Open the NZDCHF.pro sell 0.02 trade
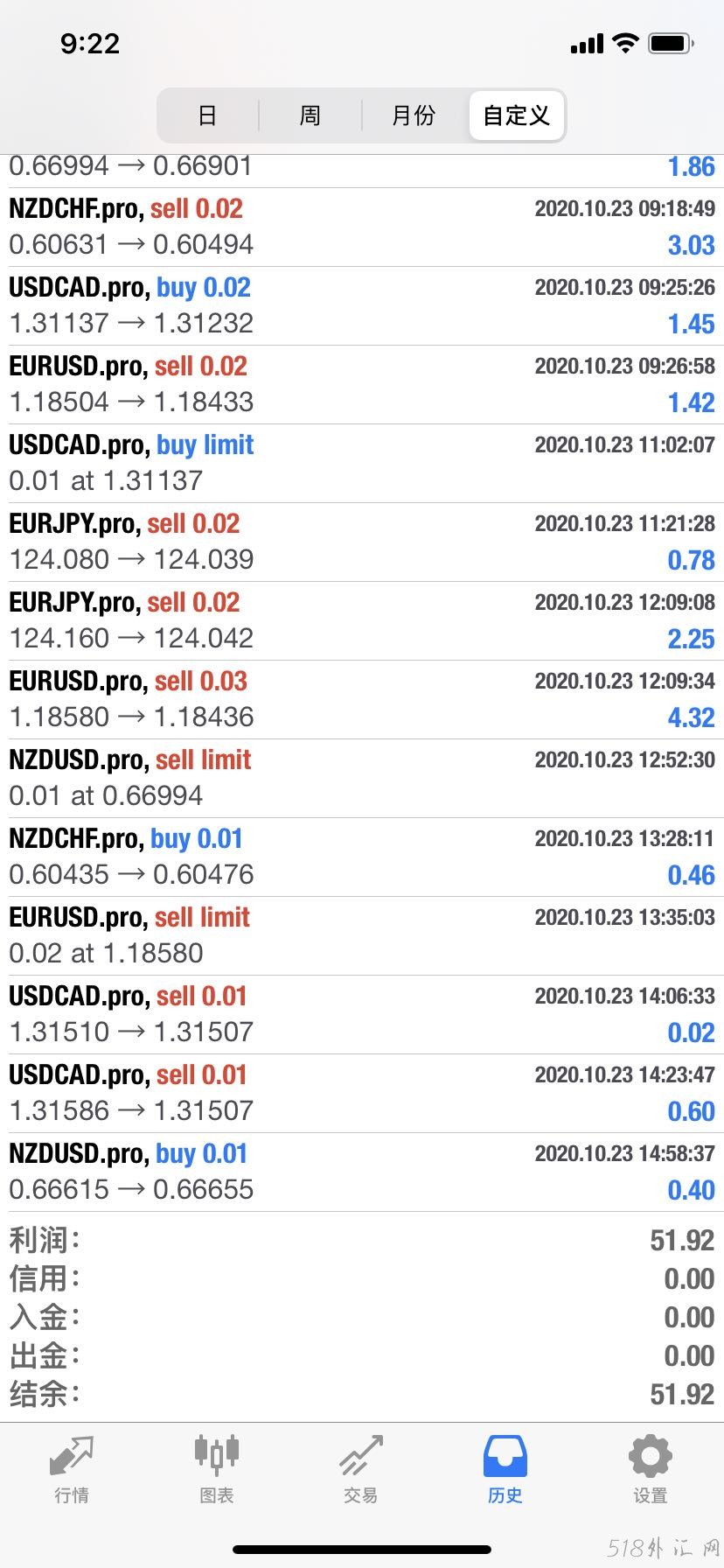The image size is (724, 1568). 361,227
